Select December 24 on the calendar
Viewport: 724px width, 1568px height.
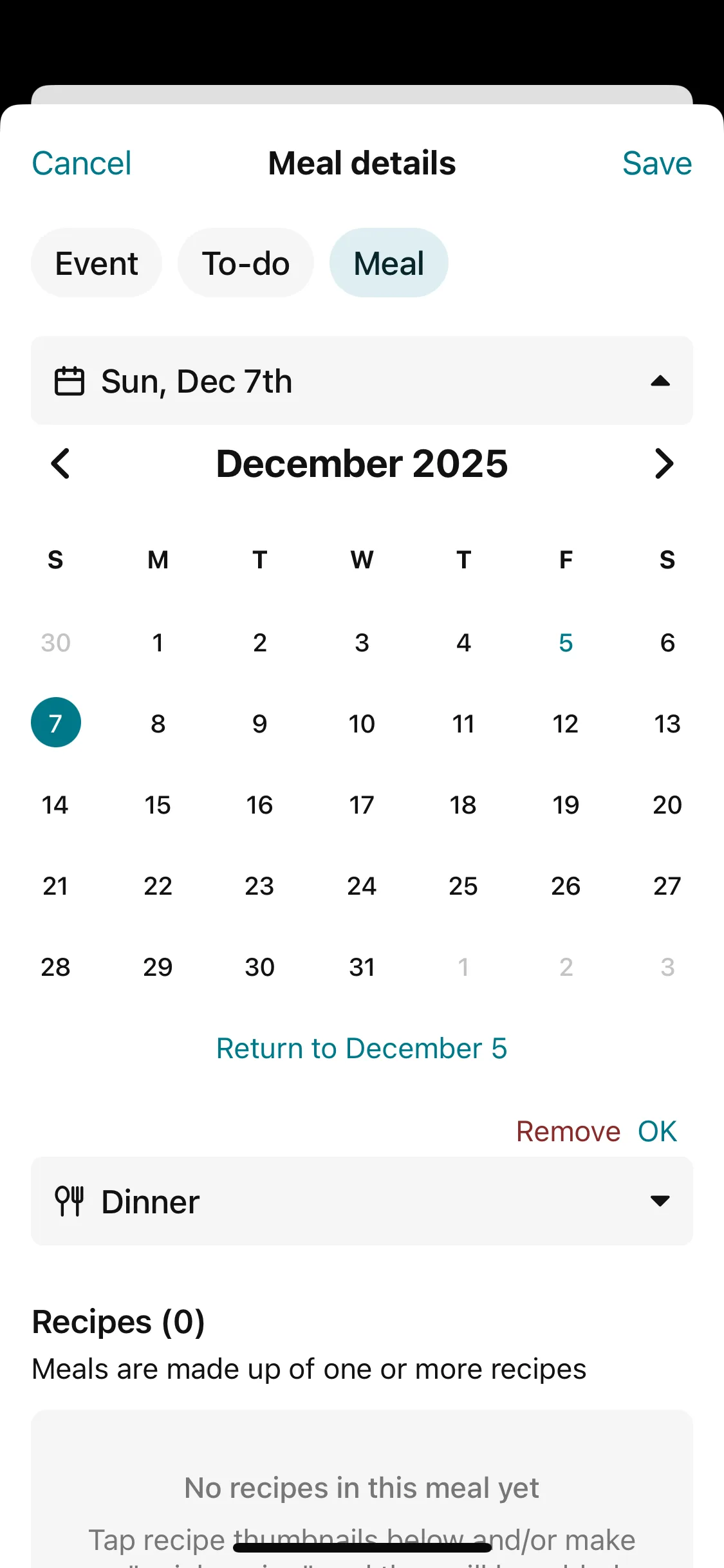point(362,886)
